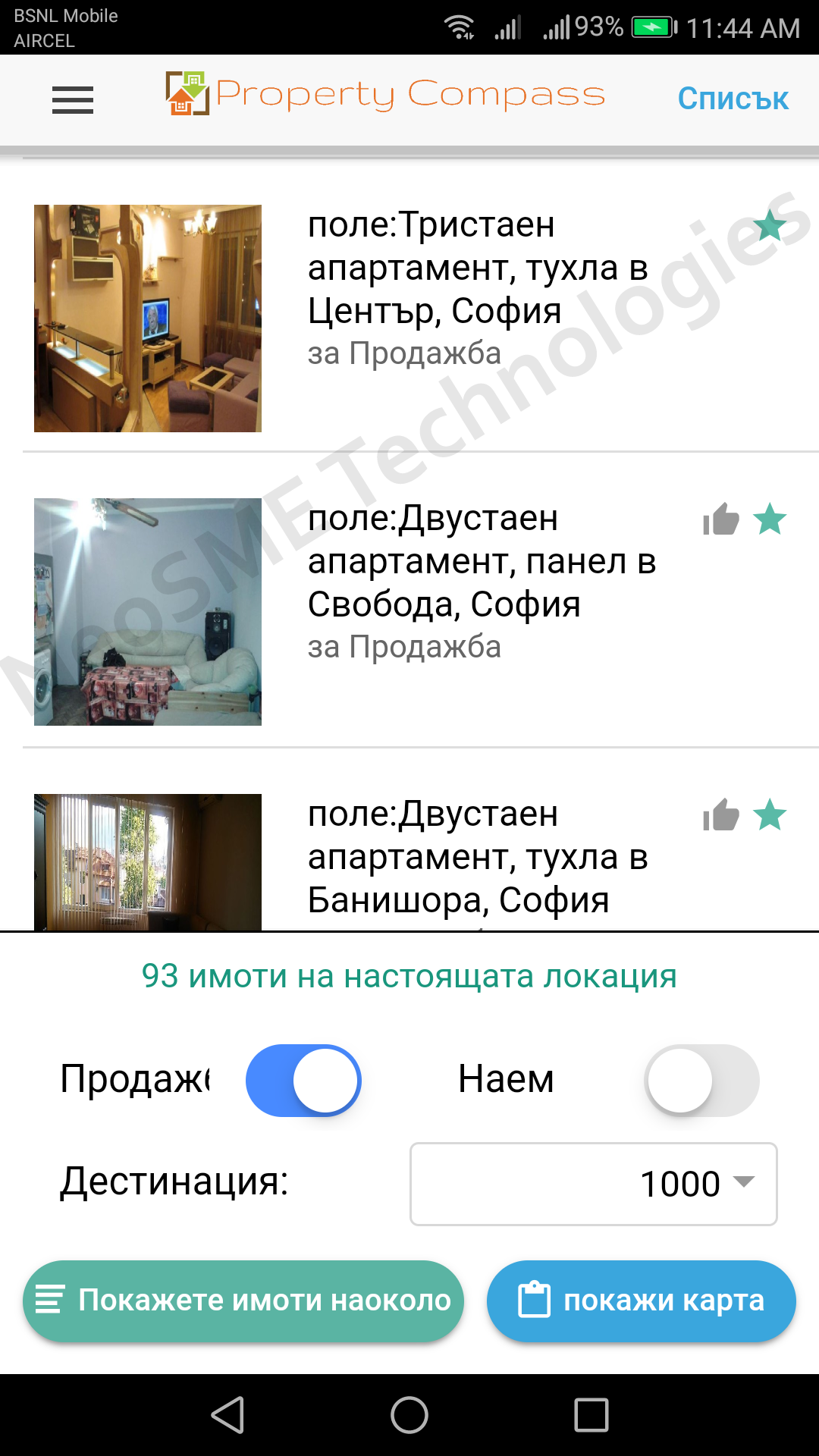Star the Двустаен апартамент Банишора listing
This screenshot has height=1456, width=819.
tap(770, 816)
